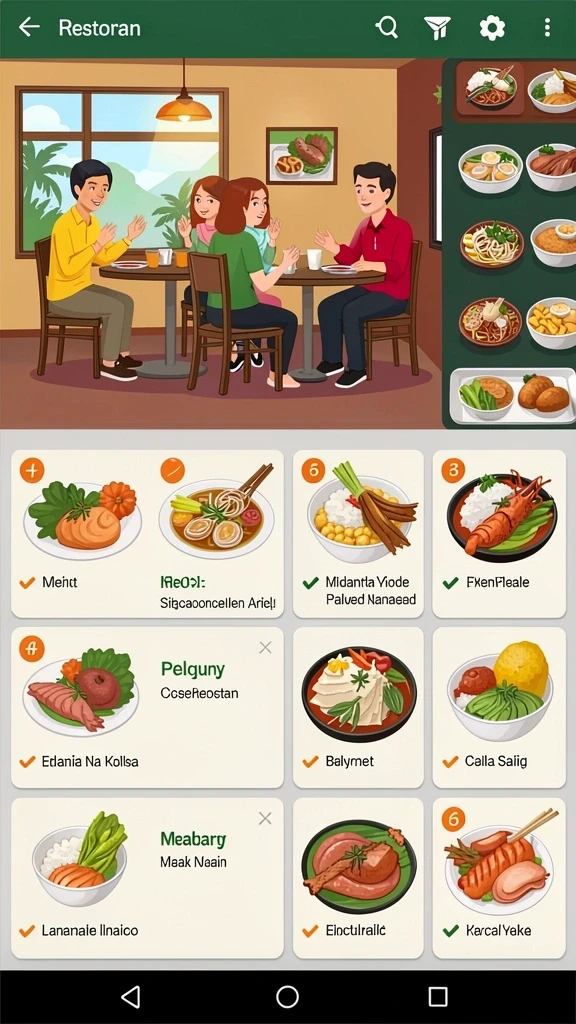Select the Calla Saiig dish card
The height and width of the screenshot is (1024, 576).
pos(499,707)
